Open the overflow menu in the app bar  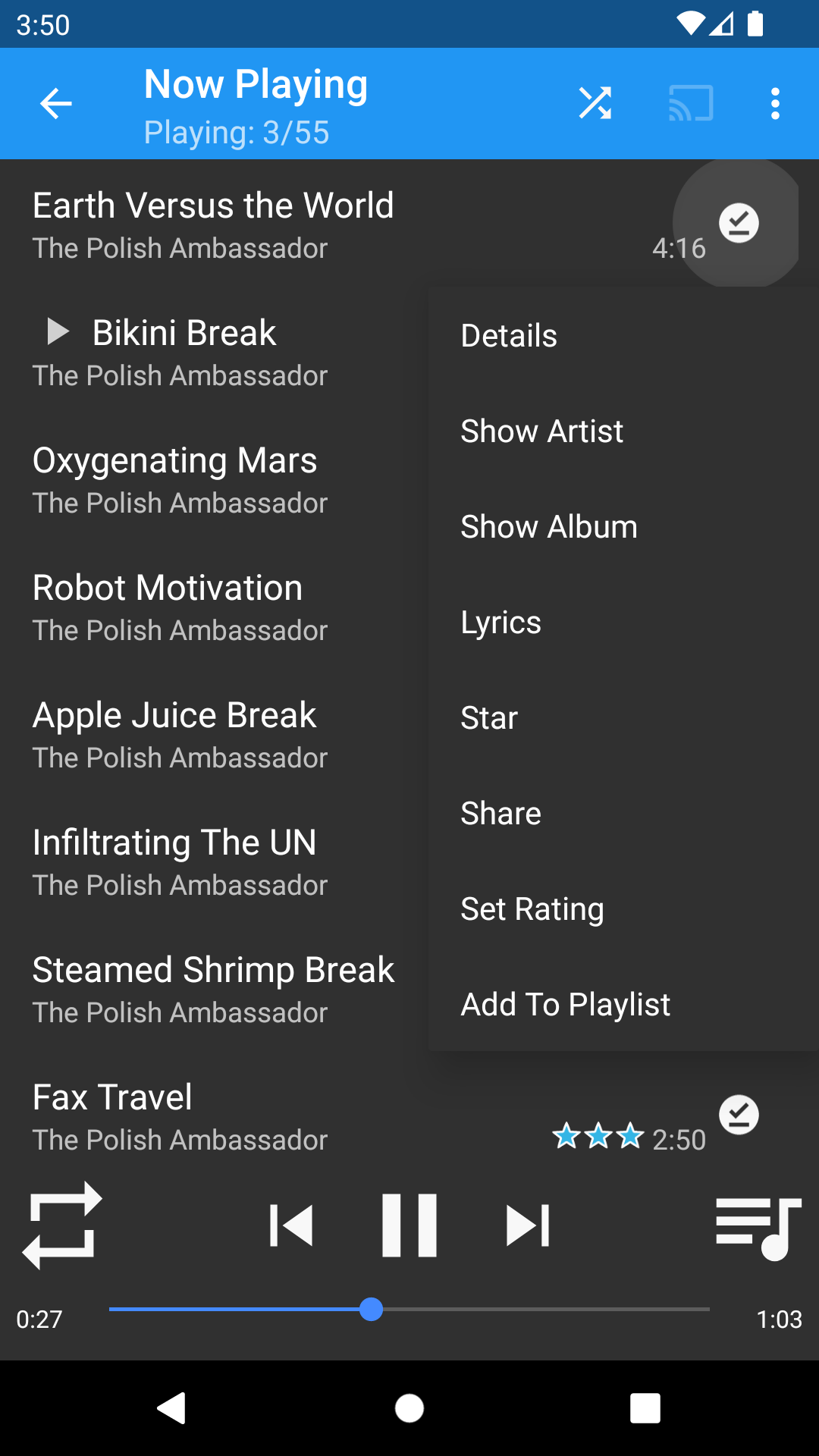[x=775, y=104]
